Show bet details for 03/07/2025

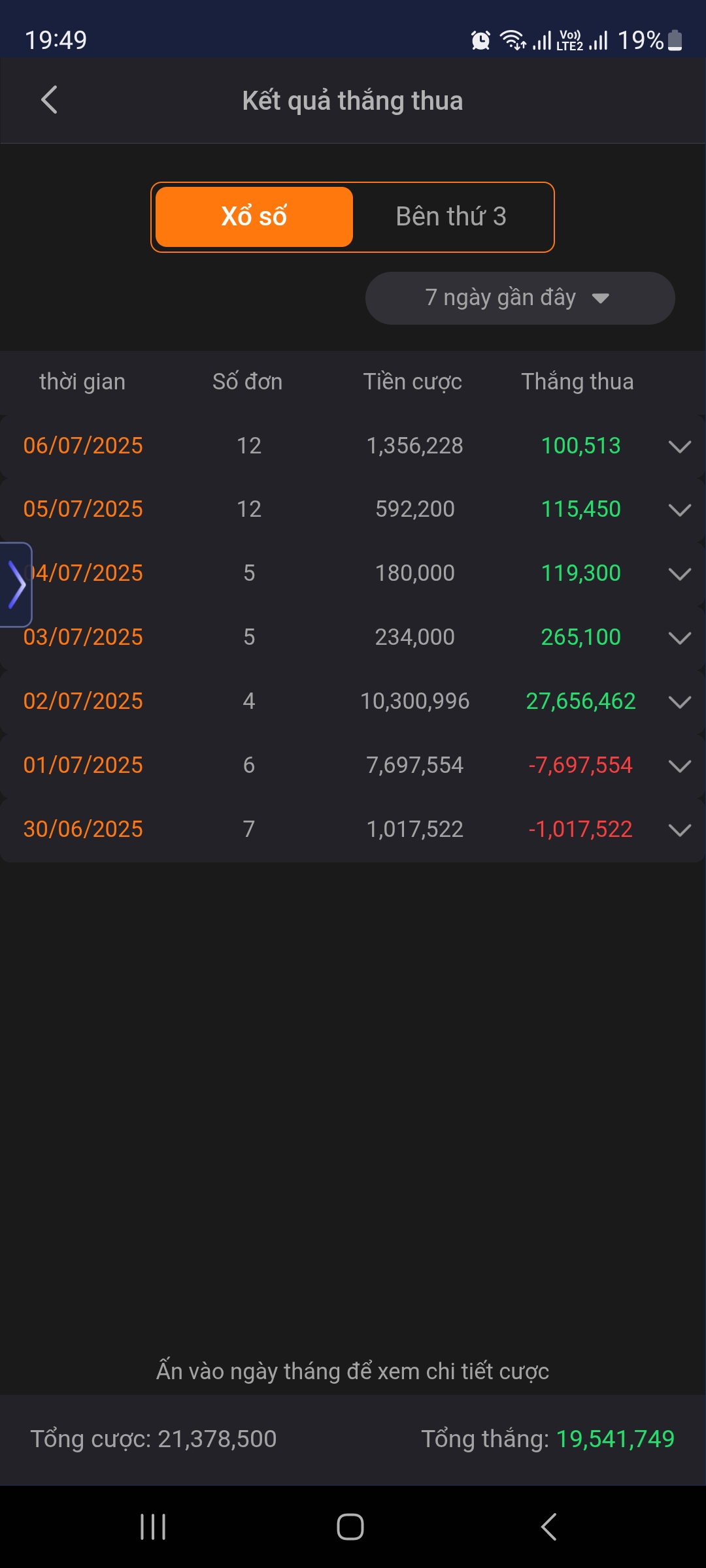(83, 637)
